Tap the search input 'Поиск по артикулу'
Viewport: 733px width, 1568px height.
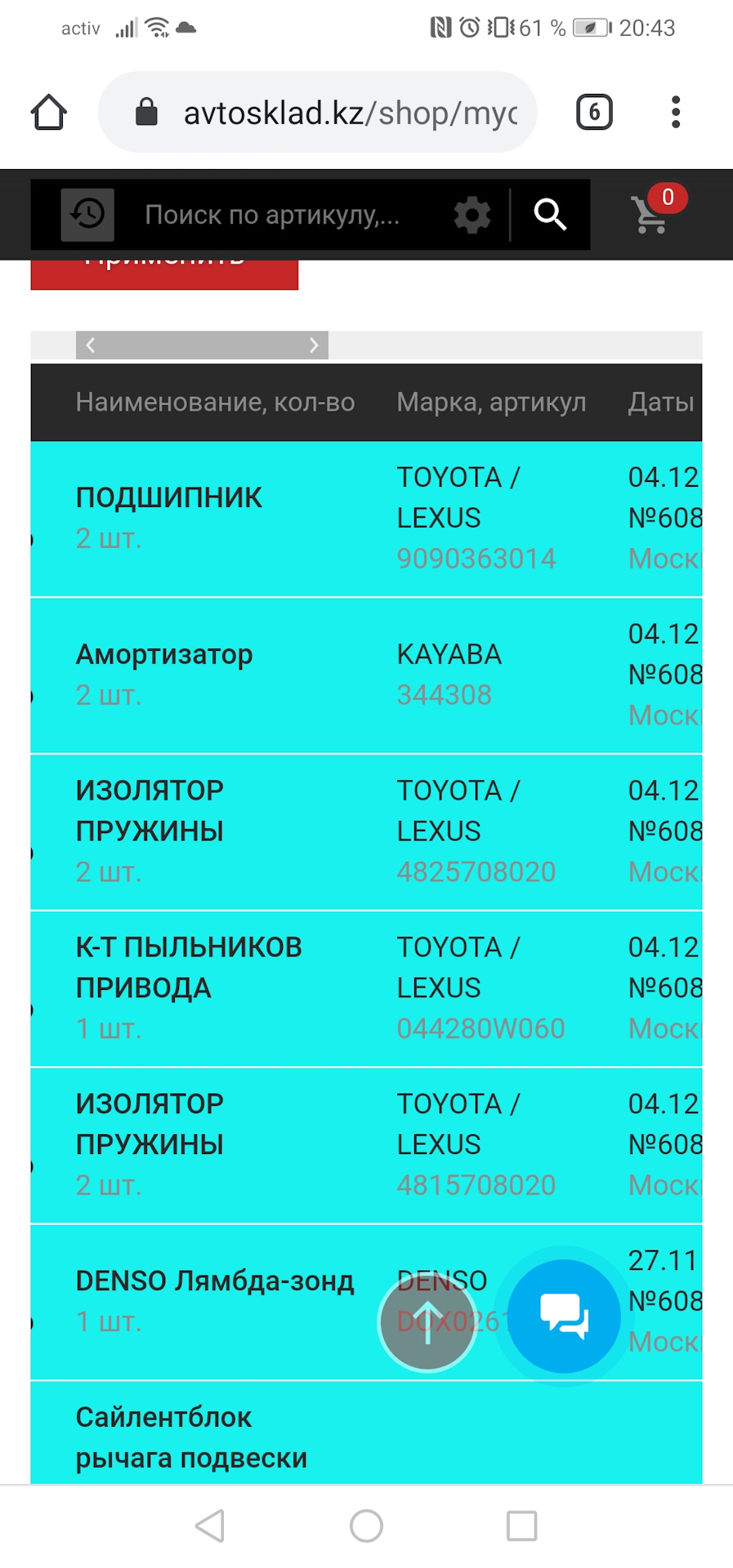pyautogui.click(x=270, y=215)
